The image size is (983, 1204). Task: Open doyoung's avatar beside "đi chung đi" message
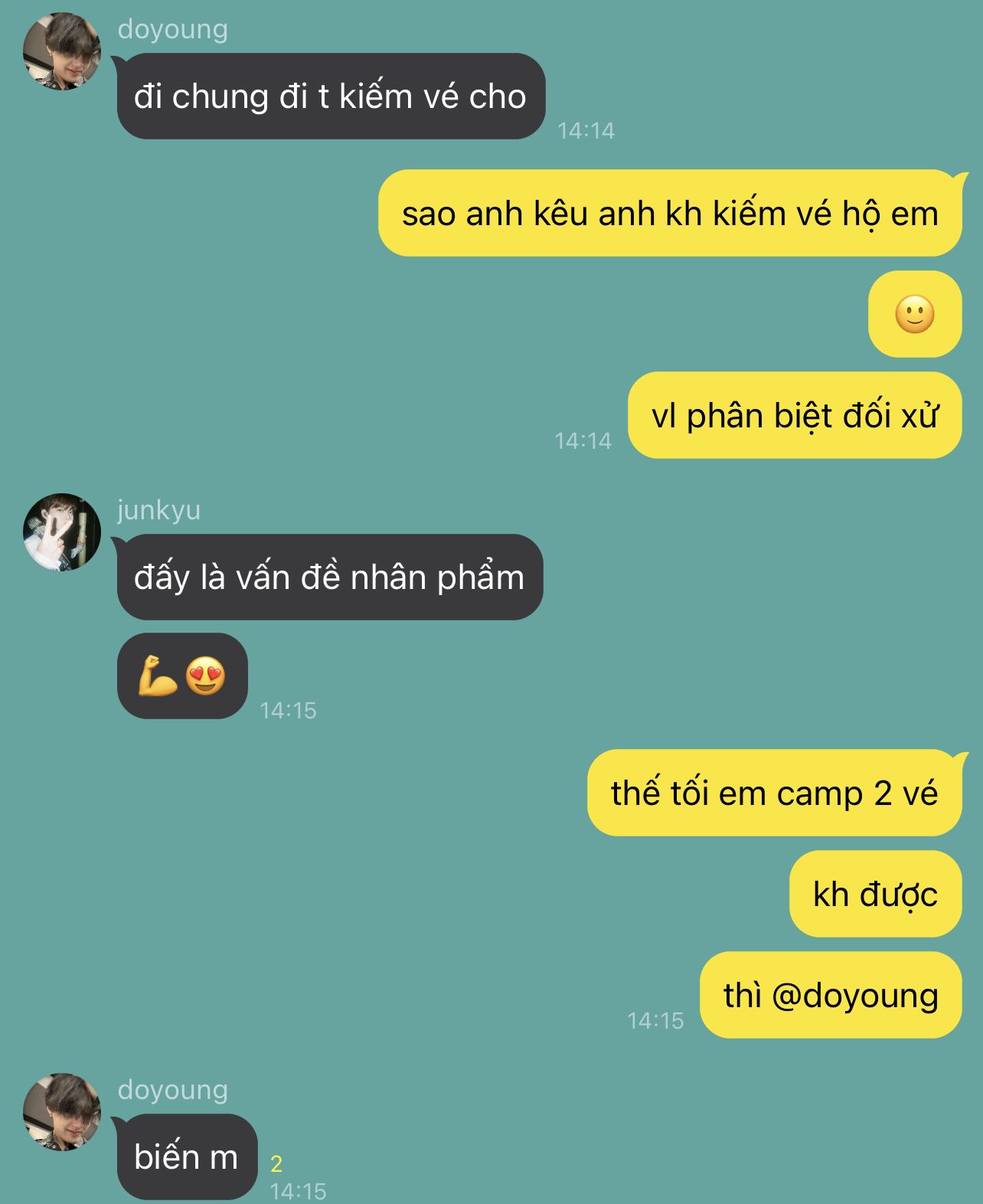point(62,52)
